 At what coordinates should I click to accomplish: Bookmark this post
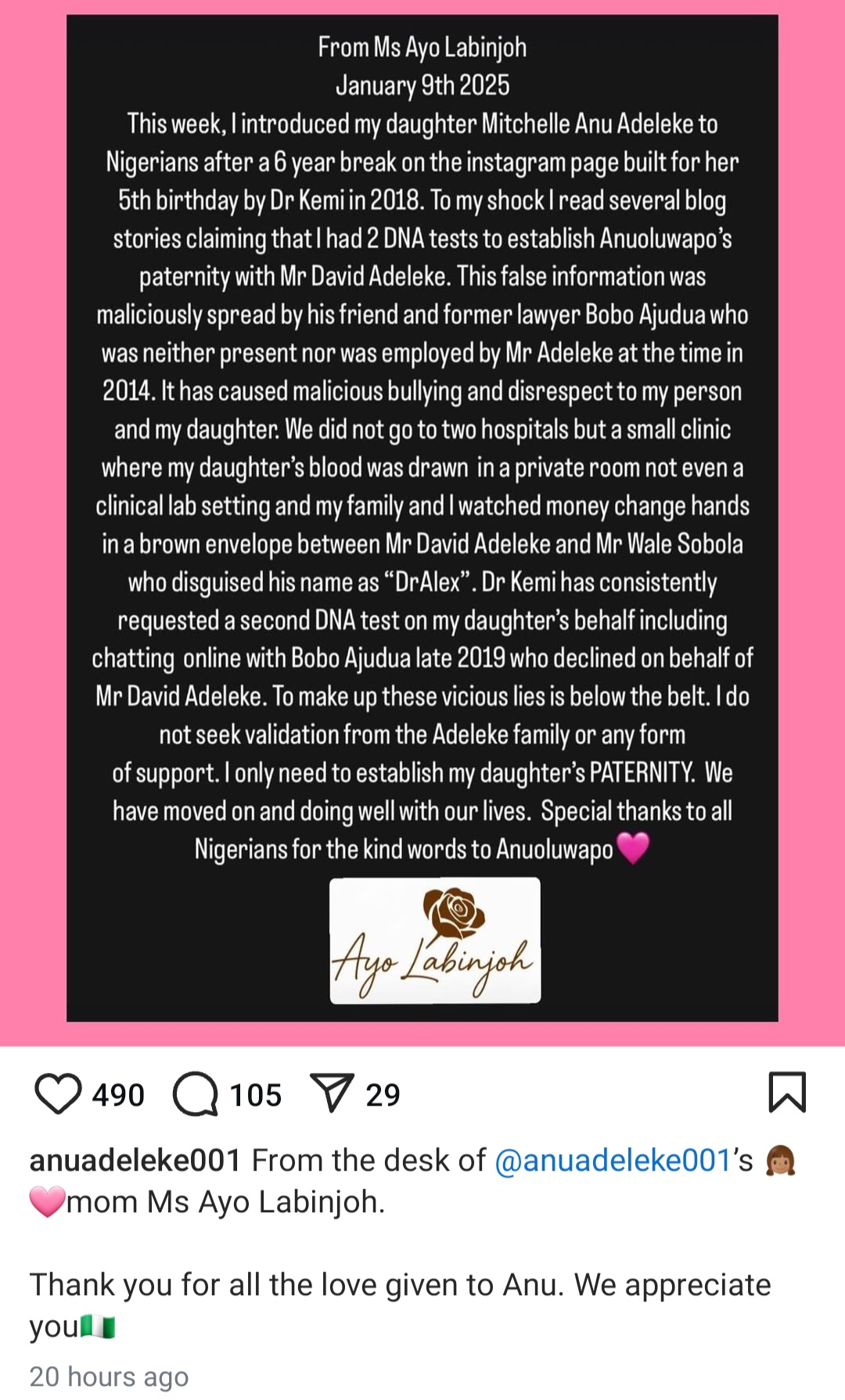(x=787, y=1092)
